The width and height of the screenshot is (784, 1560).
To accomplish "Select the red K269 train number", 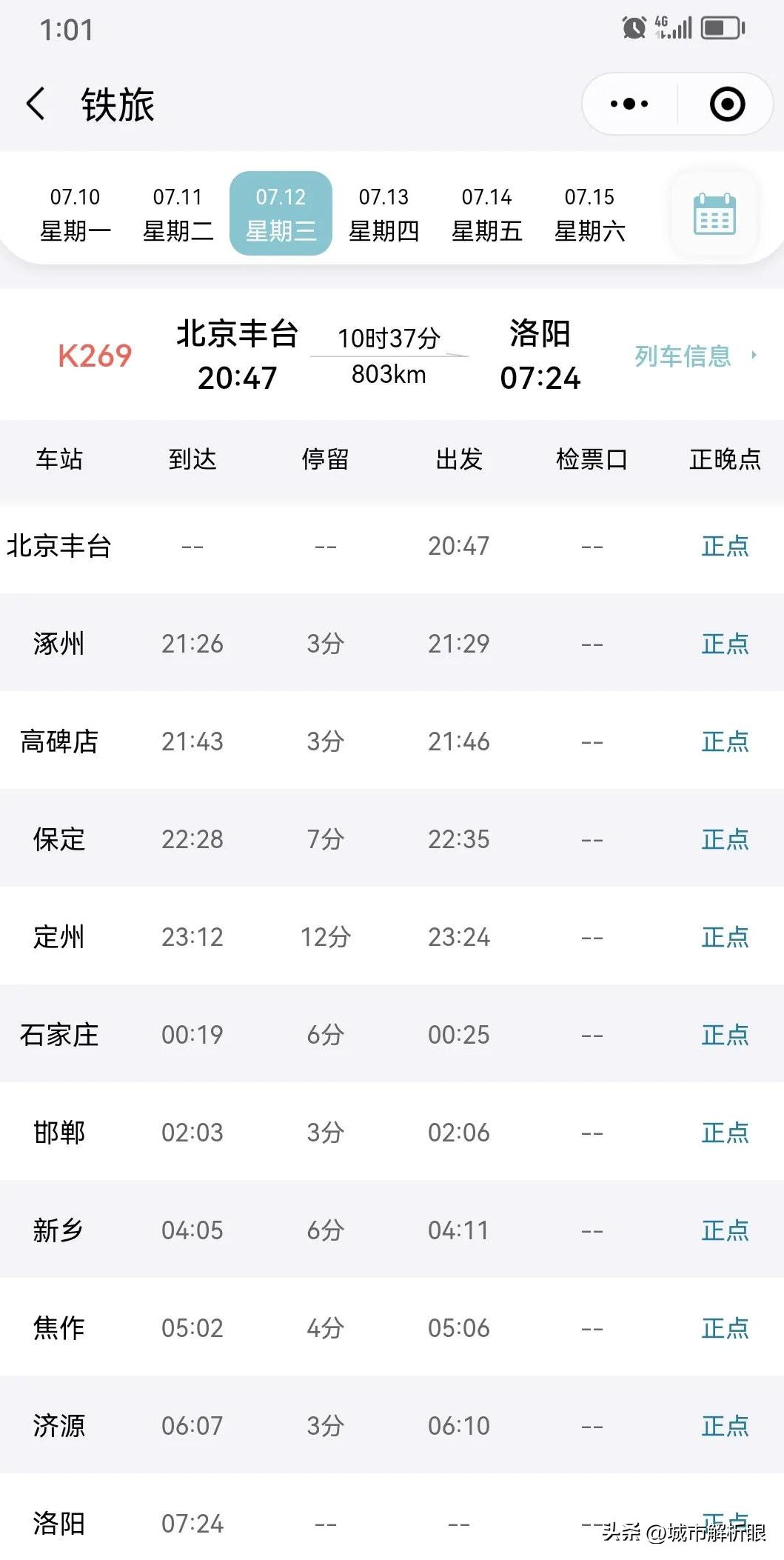I will pyautogui.click(x=94, y=356).
